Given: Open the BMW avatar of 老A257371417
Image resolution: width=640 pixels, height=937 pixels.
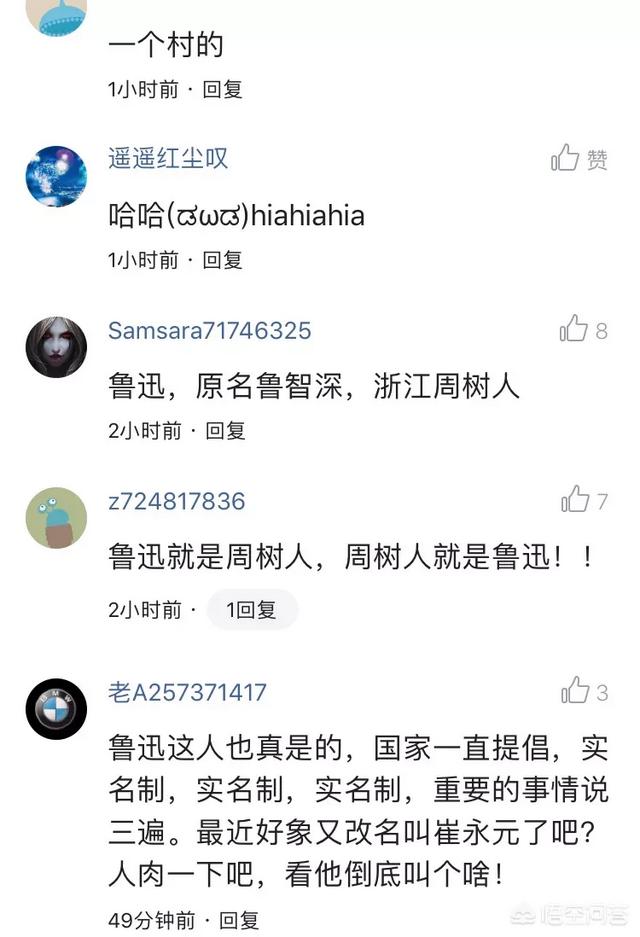Looking at the screenshot, I should point(56,709).
